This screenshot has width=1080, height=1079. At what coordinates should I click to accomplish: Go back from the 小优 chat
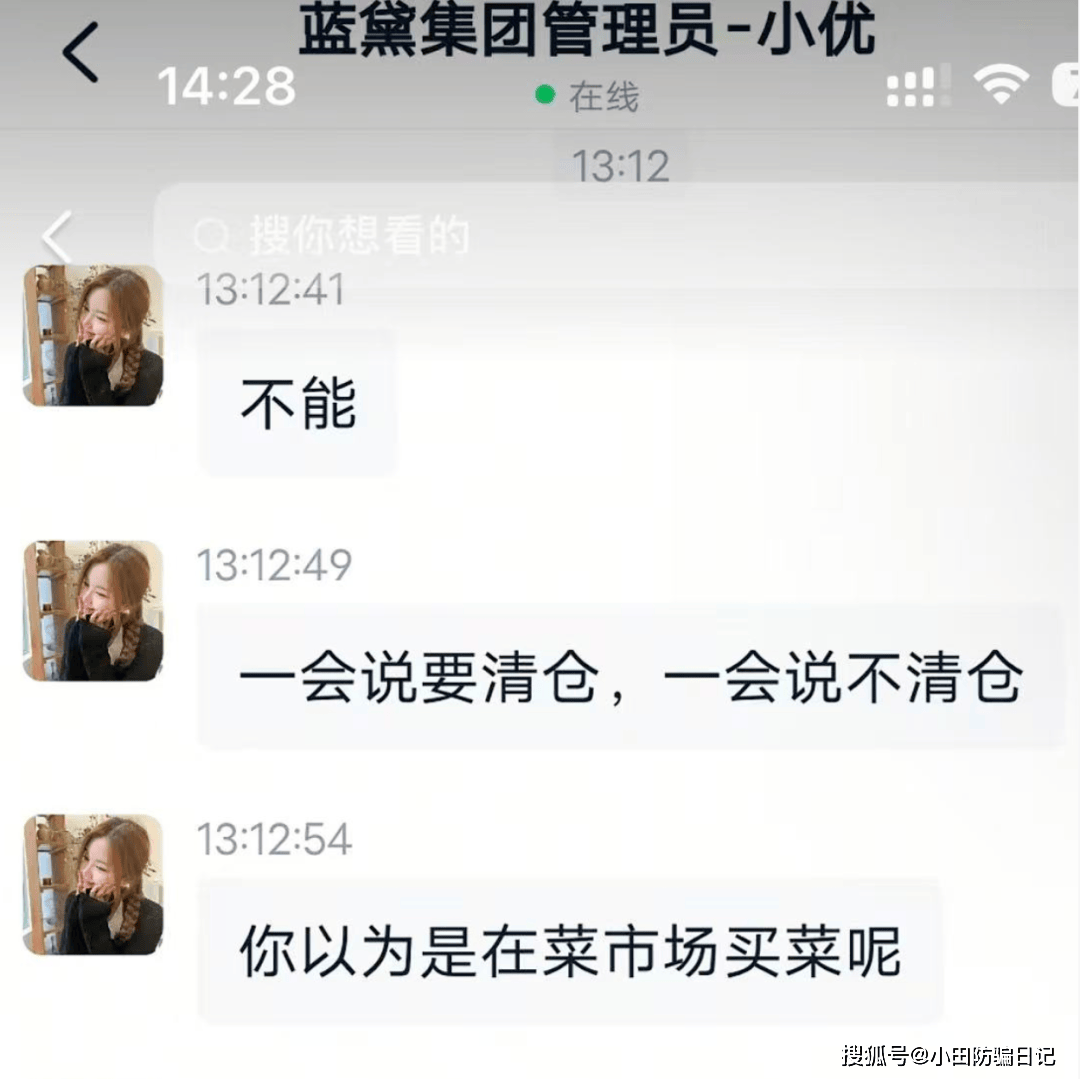pos(80,52)
